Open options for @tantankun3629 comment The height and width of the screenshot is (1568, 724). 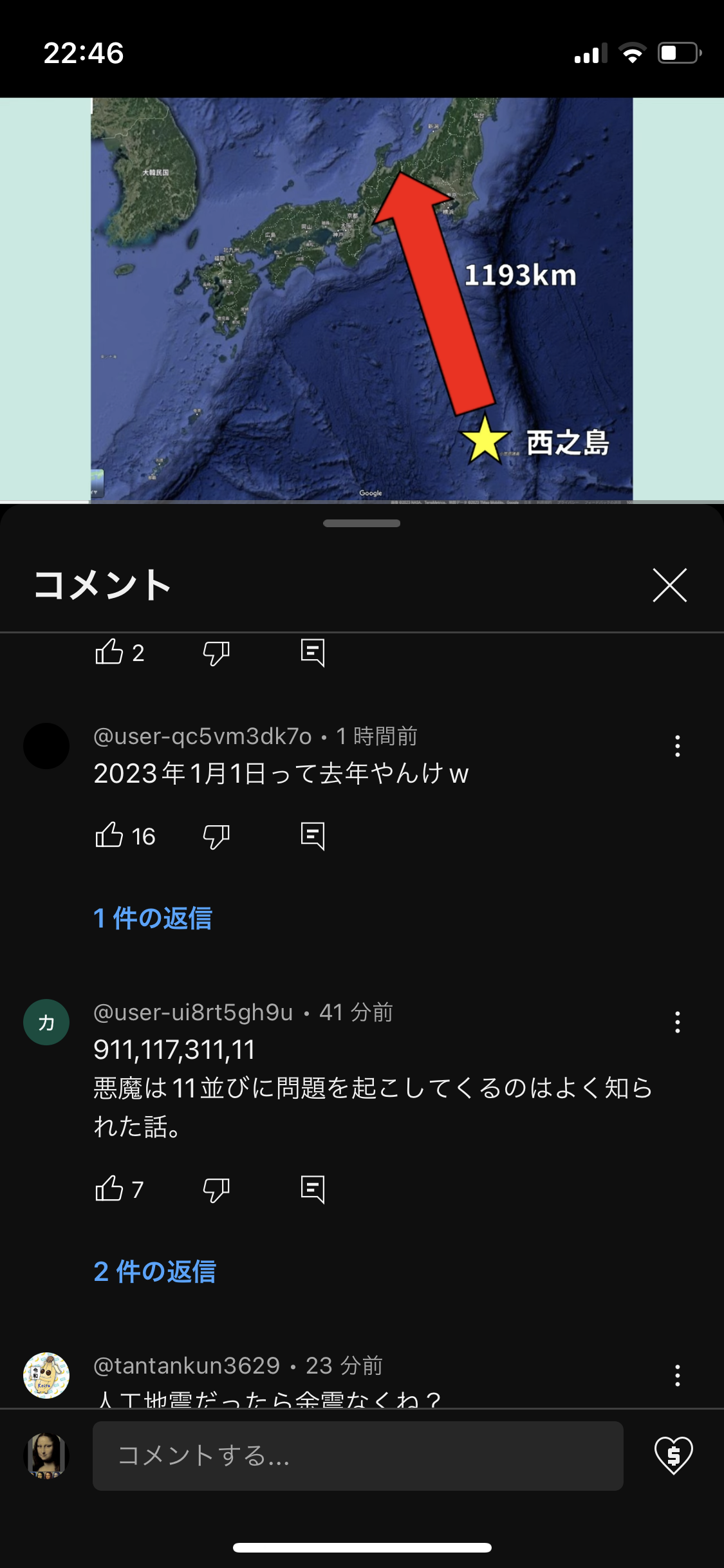tap(677, 1376)
